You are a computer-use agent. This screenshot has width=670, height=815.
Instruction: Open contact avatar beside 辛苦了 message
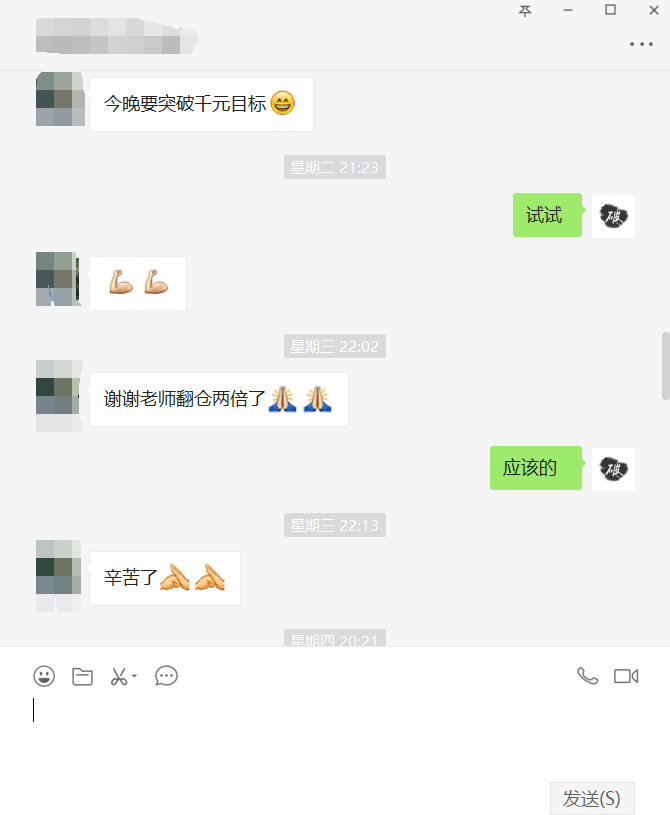click(59, 575)
